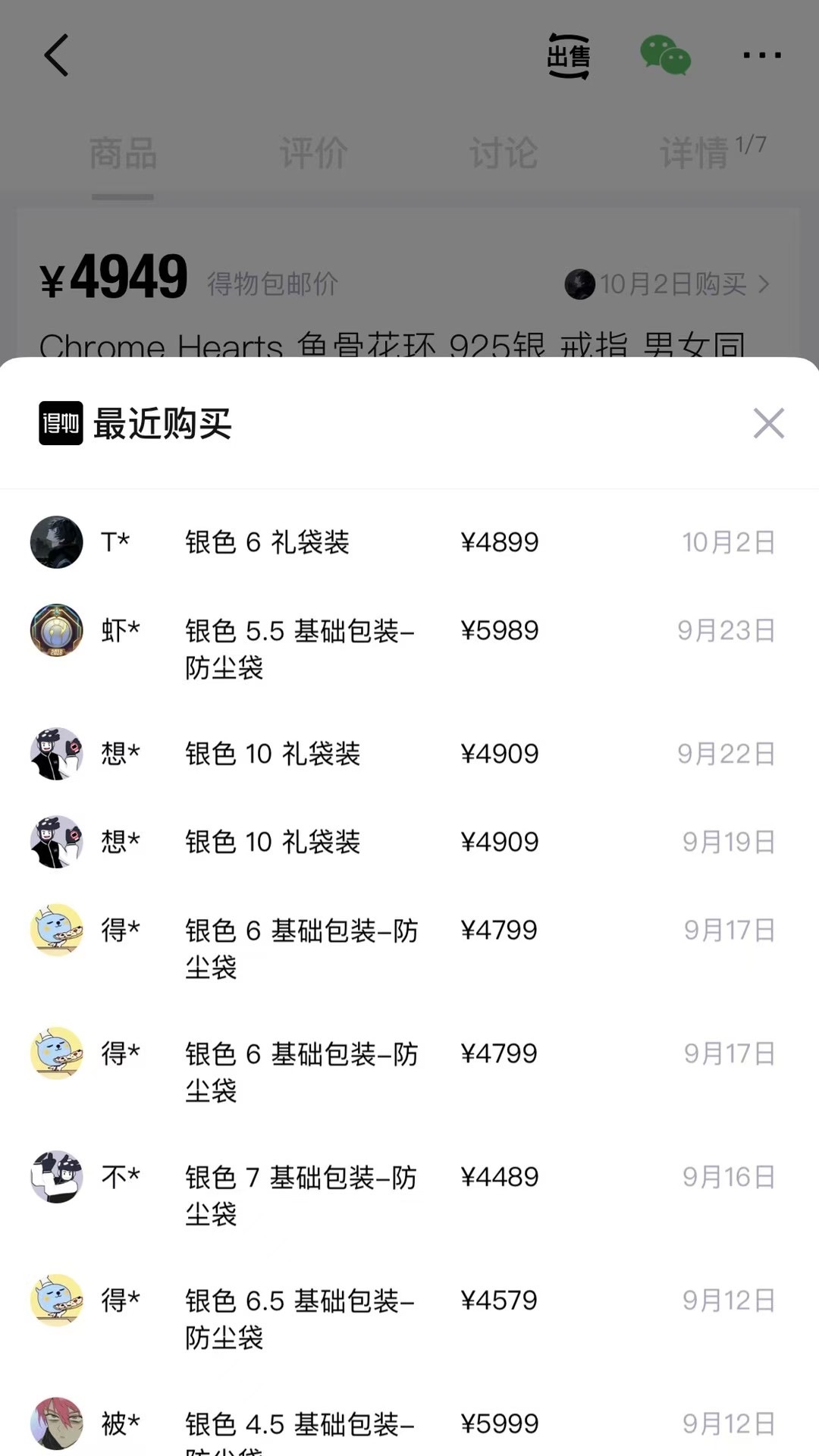819x1456 pixels.
Task: Select the 商品 tab
Action: coord(123,153)
